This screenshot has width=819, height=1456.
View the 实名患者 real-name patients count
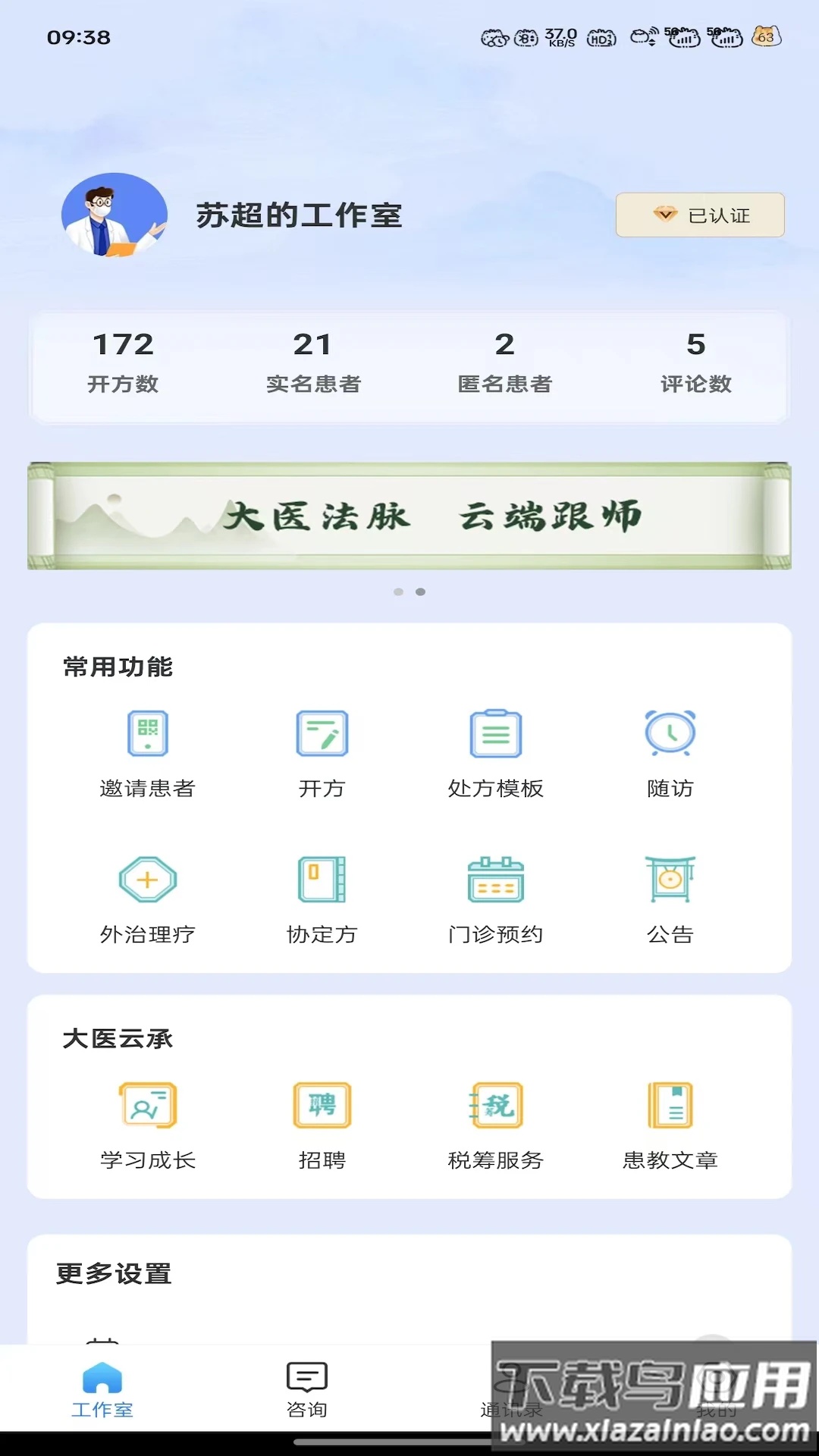click(314, 362)
